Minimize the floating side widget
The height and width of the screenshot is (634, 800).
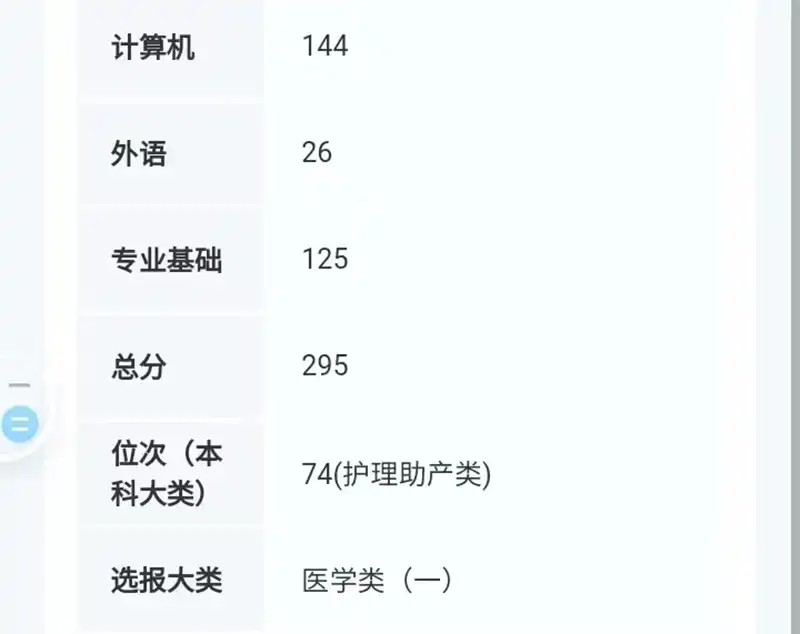(19, 385)
